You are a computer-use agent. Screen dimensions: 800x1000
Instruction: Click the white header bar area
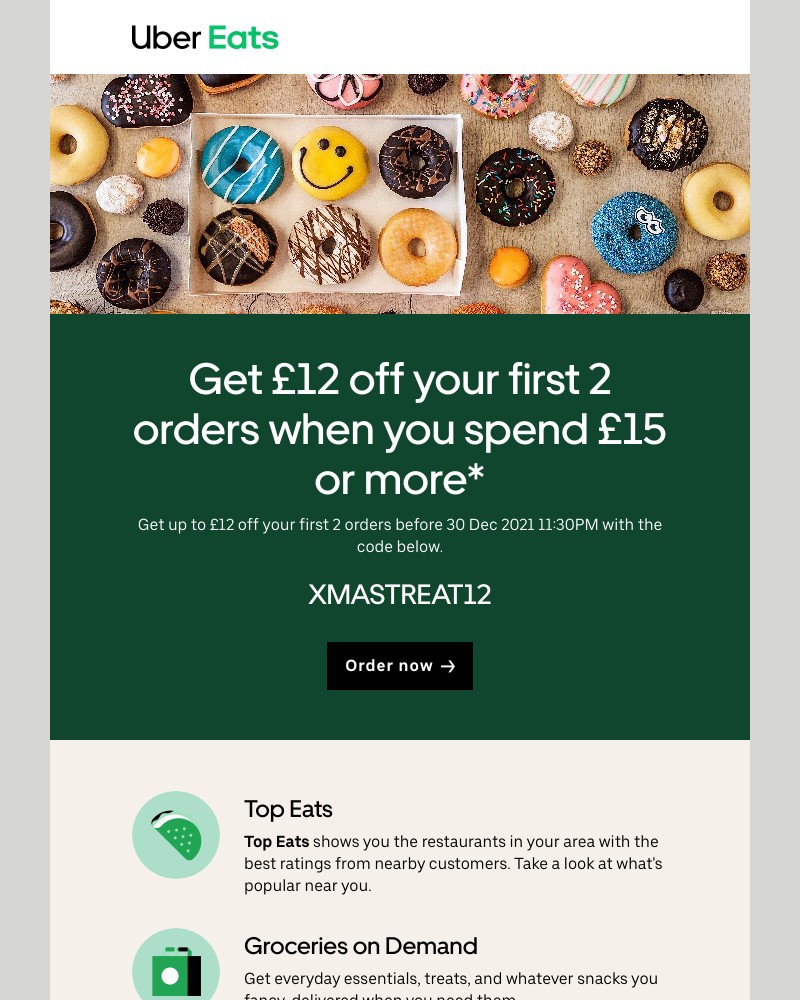tap(550, 37)
